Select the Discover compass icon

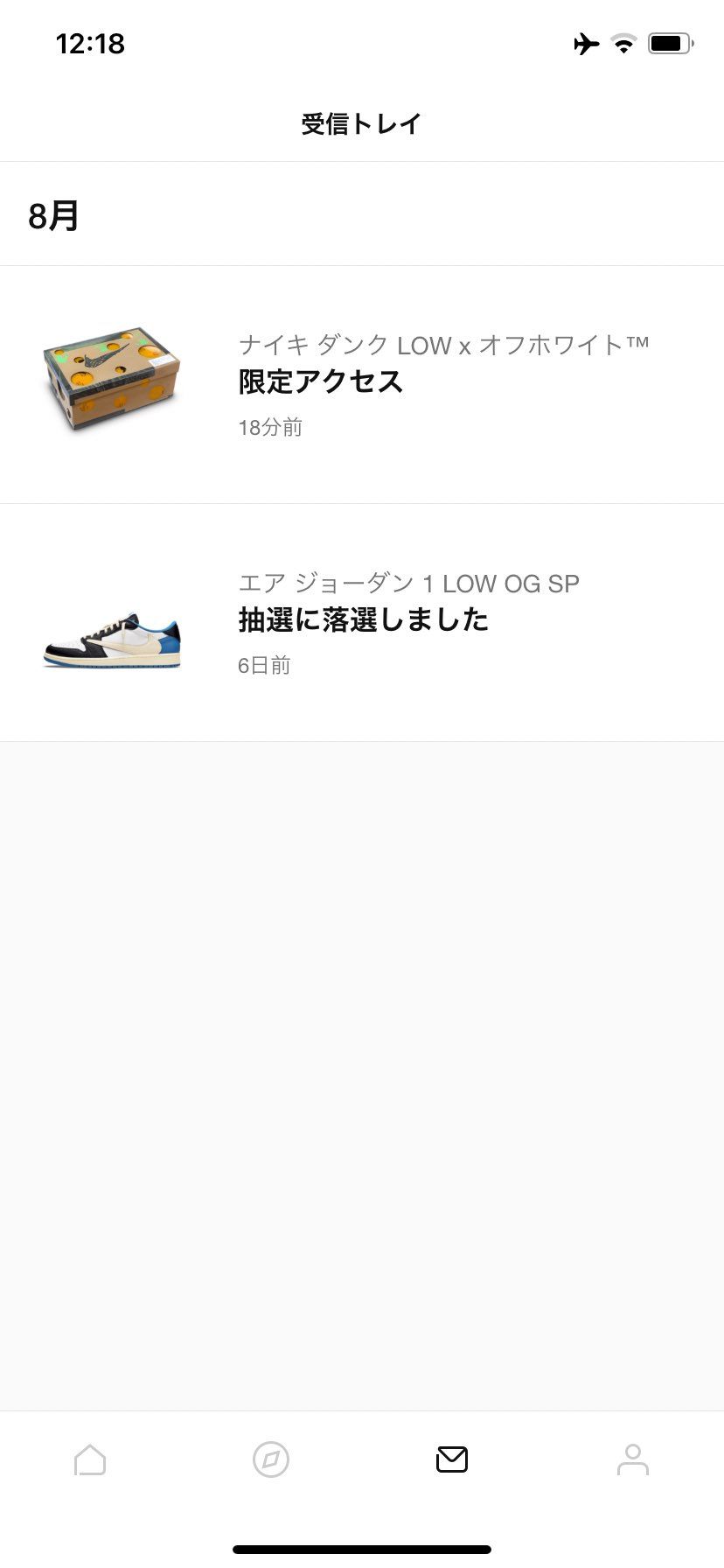271,1459
